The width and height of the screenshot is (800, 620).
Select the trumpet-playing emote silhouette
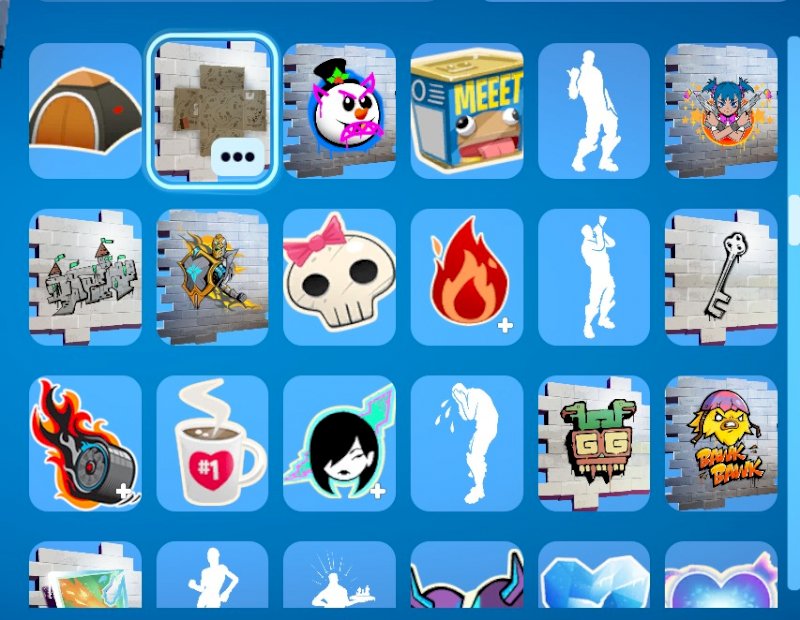(594, 277)
